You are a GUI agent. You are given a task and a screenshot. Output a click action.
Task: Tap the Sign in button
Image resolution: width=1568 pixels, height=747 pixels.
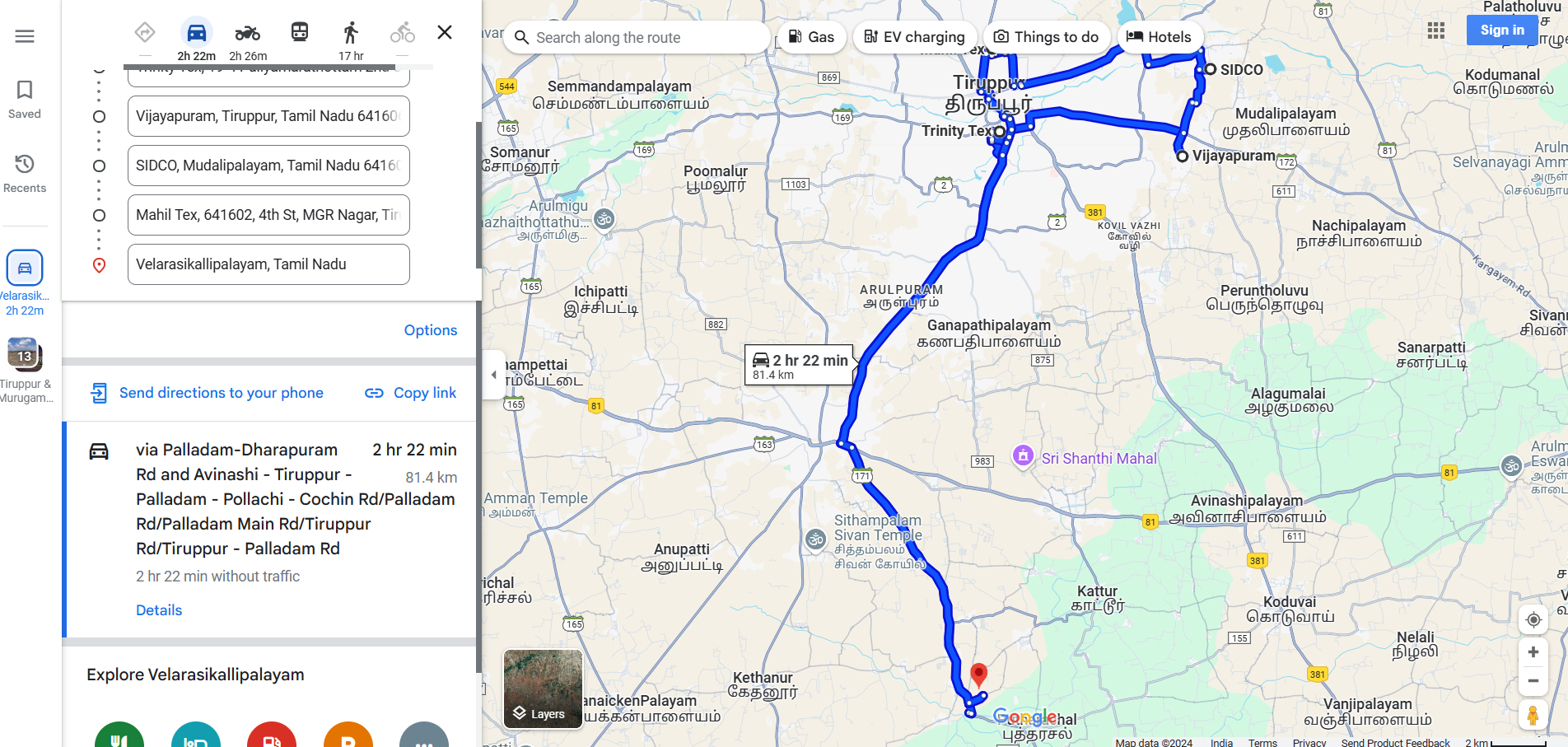1502,30
